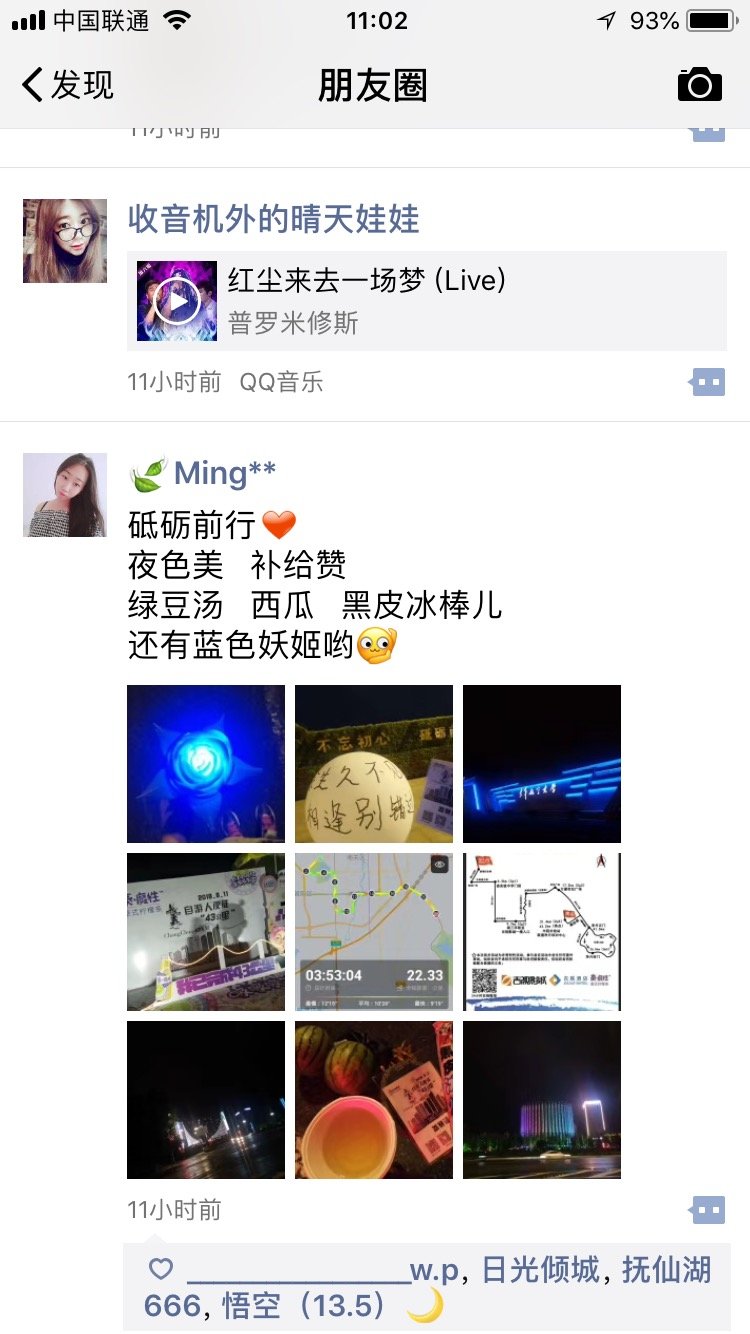
Task: View the route tracking map with 03:53:04
Action: pyautogui.click(x=374, y=932)
